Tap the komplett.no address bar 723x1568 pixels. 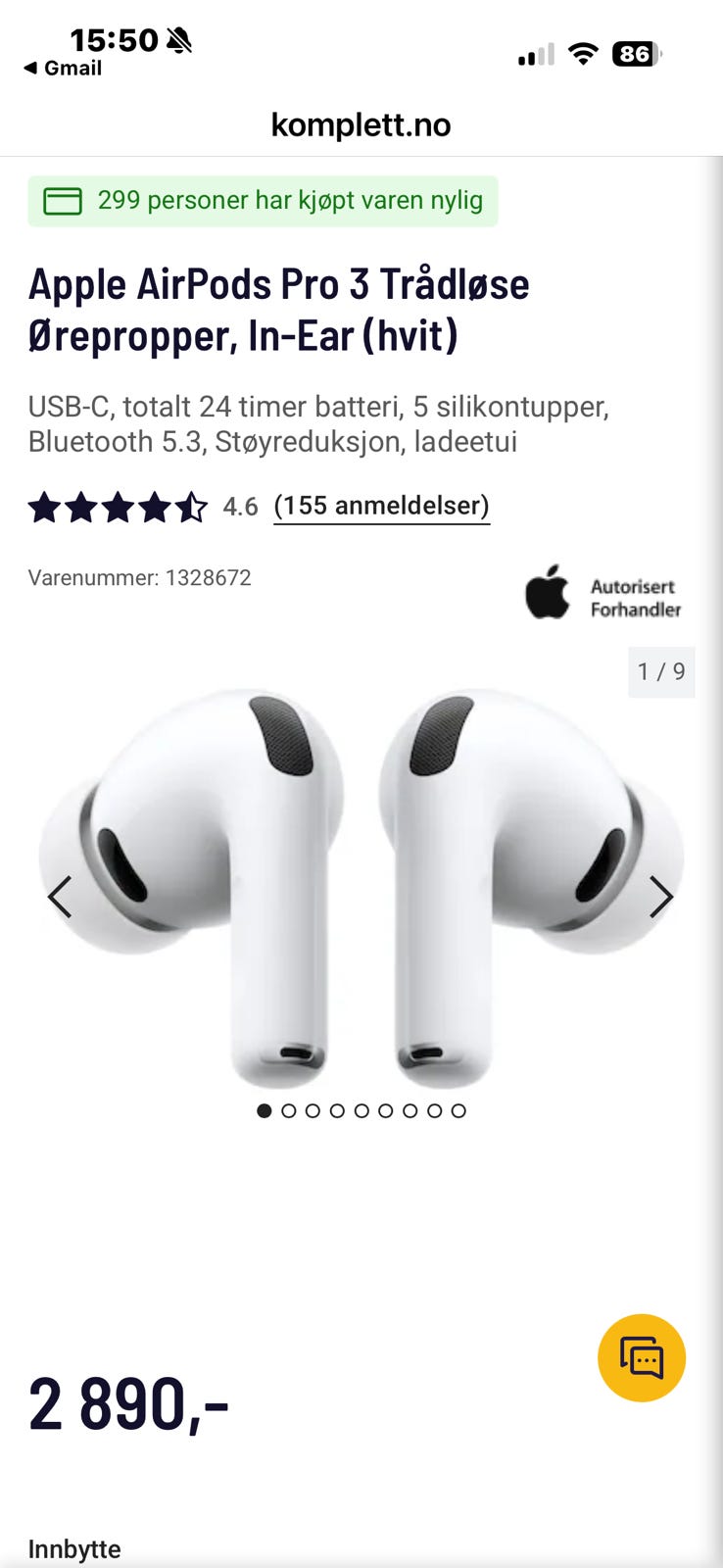[x=361, y=124]
